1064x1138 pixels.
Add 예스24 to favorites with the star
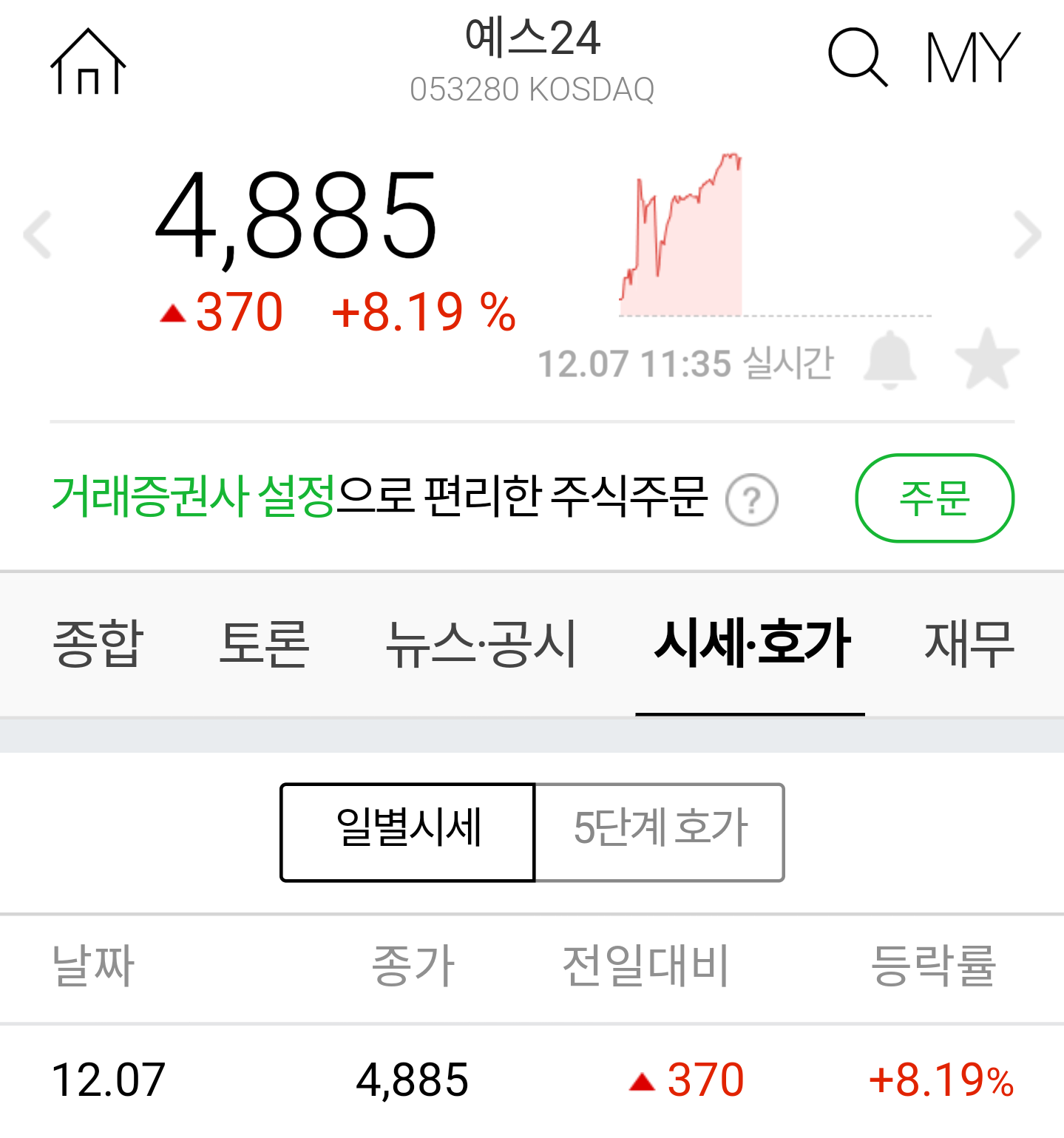click(x=987, y=360)
